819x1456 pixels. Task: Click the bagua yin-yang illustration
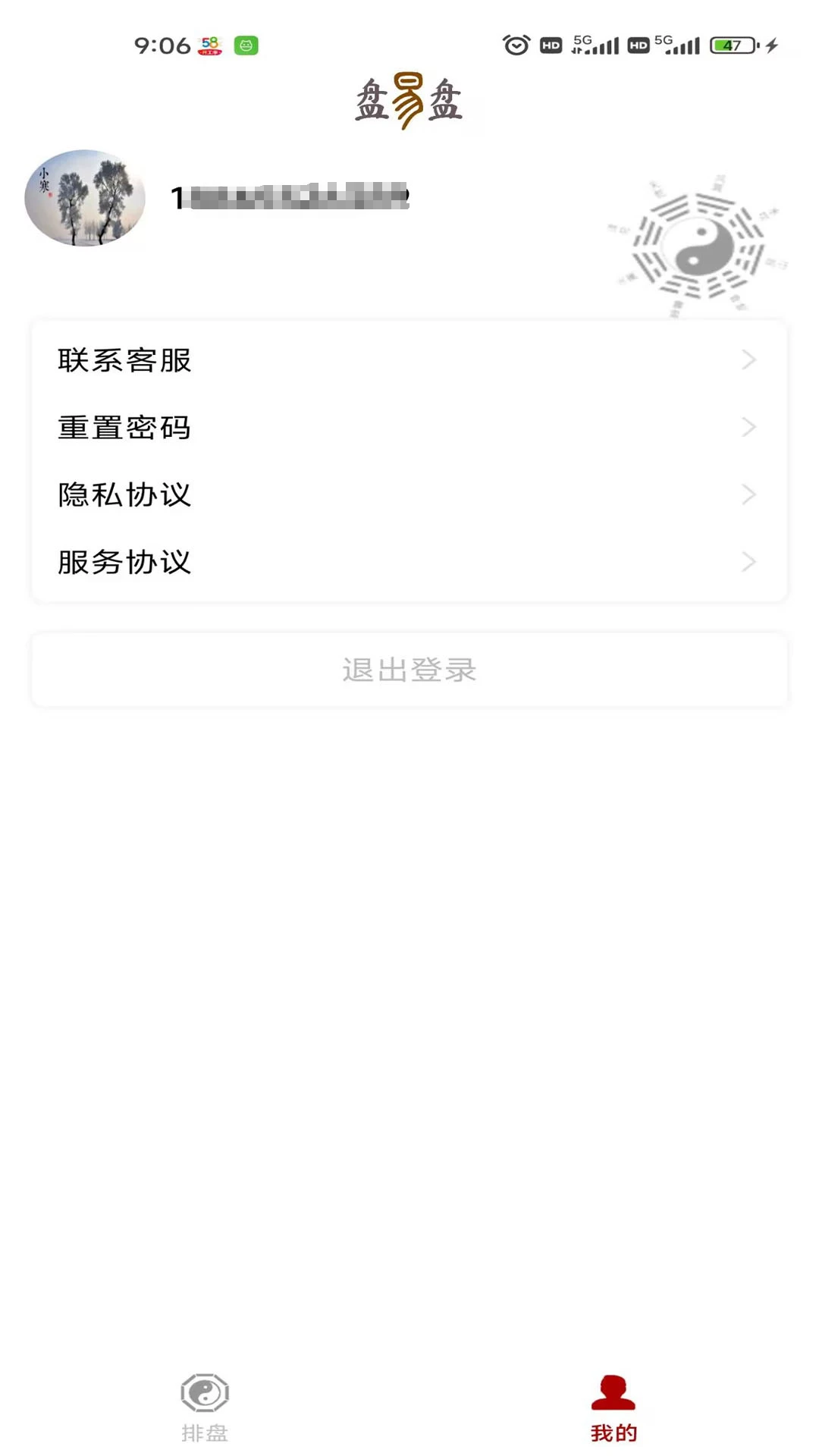pos(698,243)
